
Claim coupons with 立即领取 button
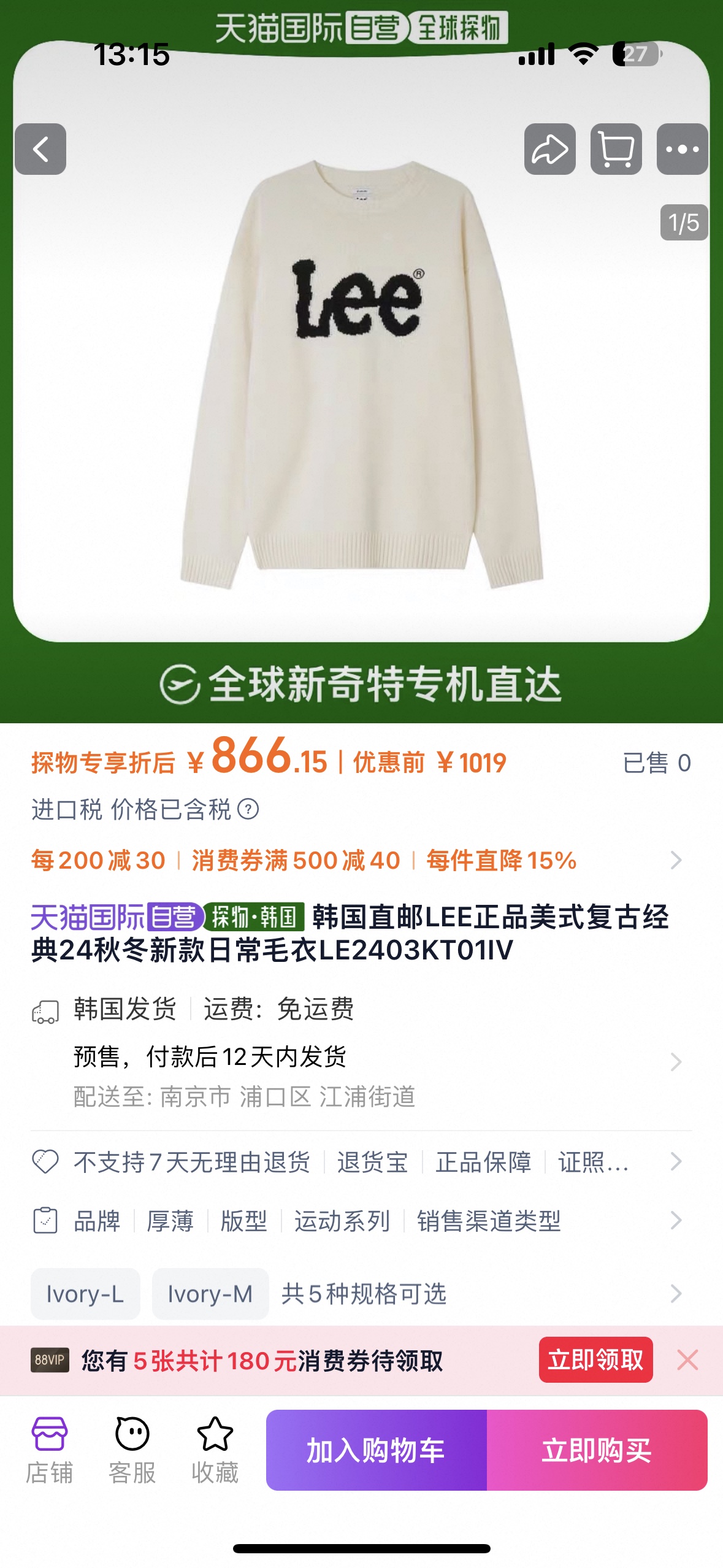595,1360
